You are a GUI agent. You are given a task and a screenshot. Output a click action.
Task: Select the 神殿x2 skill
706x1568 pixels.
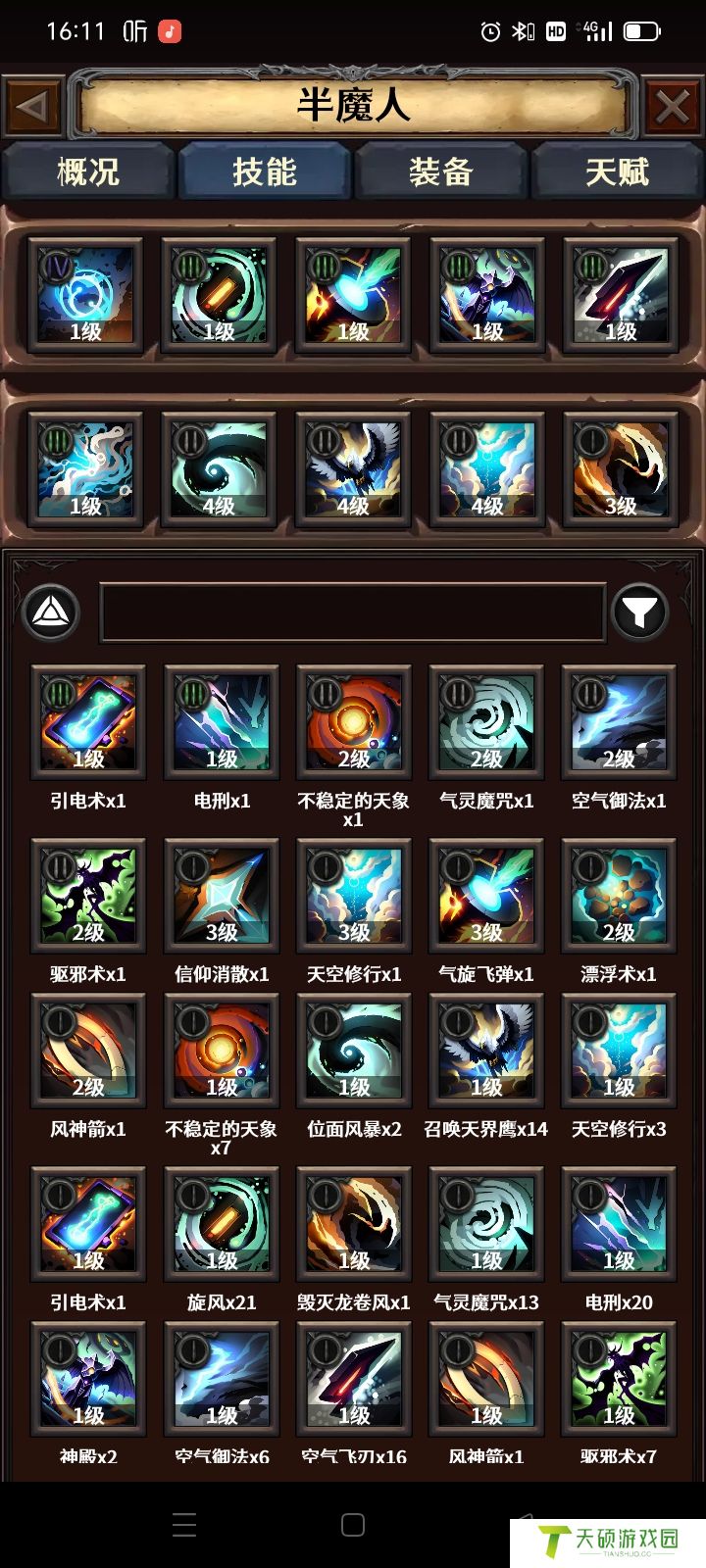click(88, 1380)
